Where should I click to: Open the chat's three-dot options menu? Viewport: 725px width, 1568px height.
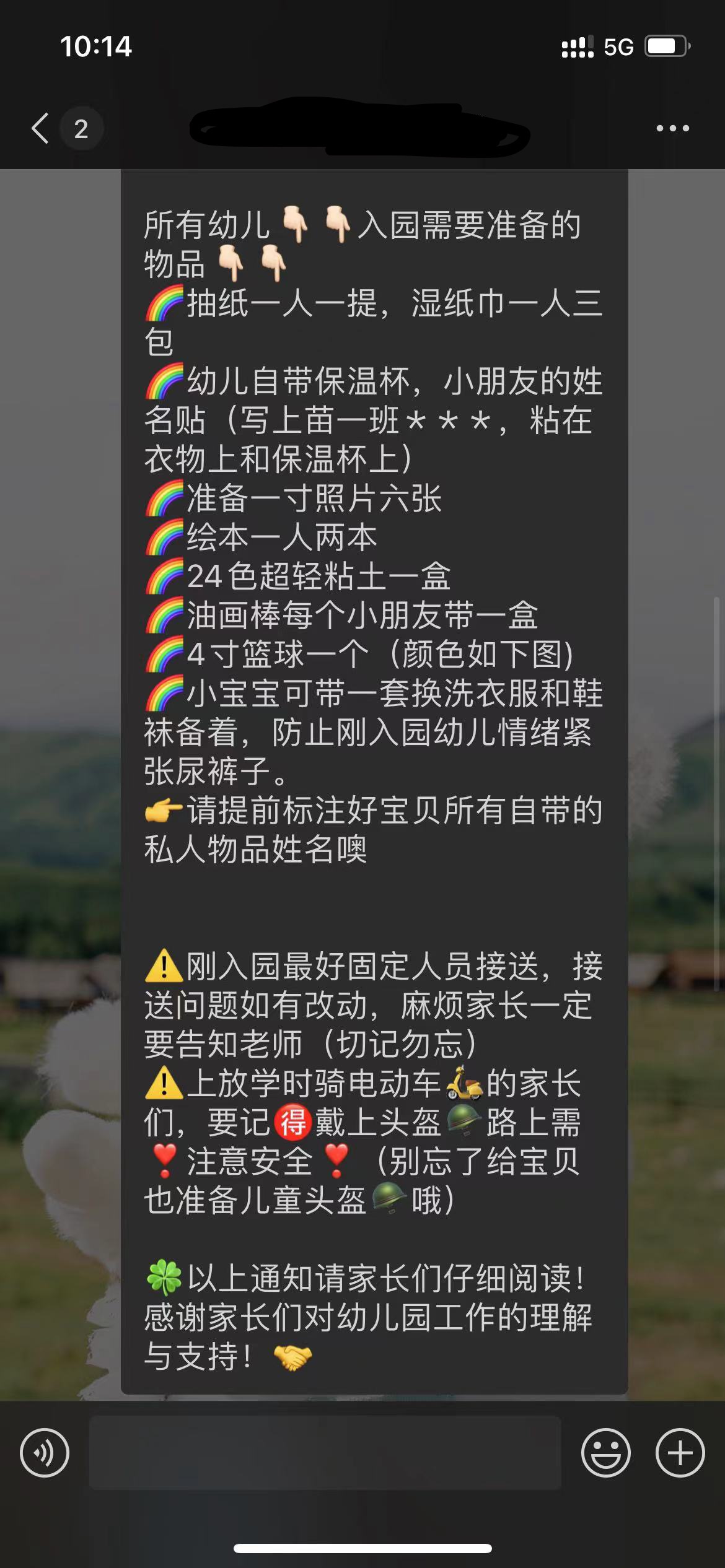click(x=672, y=129)
